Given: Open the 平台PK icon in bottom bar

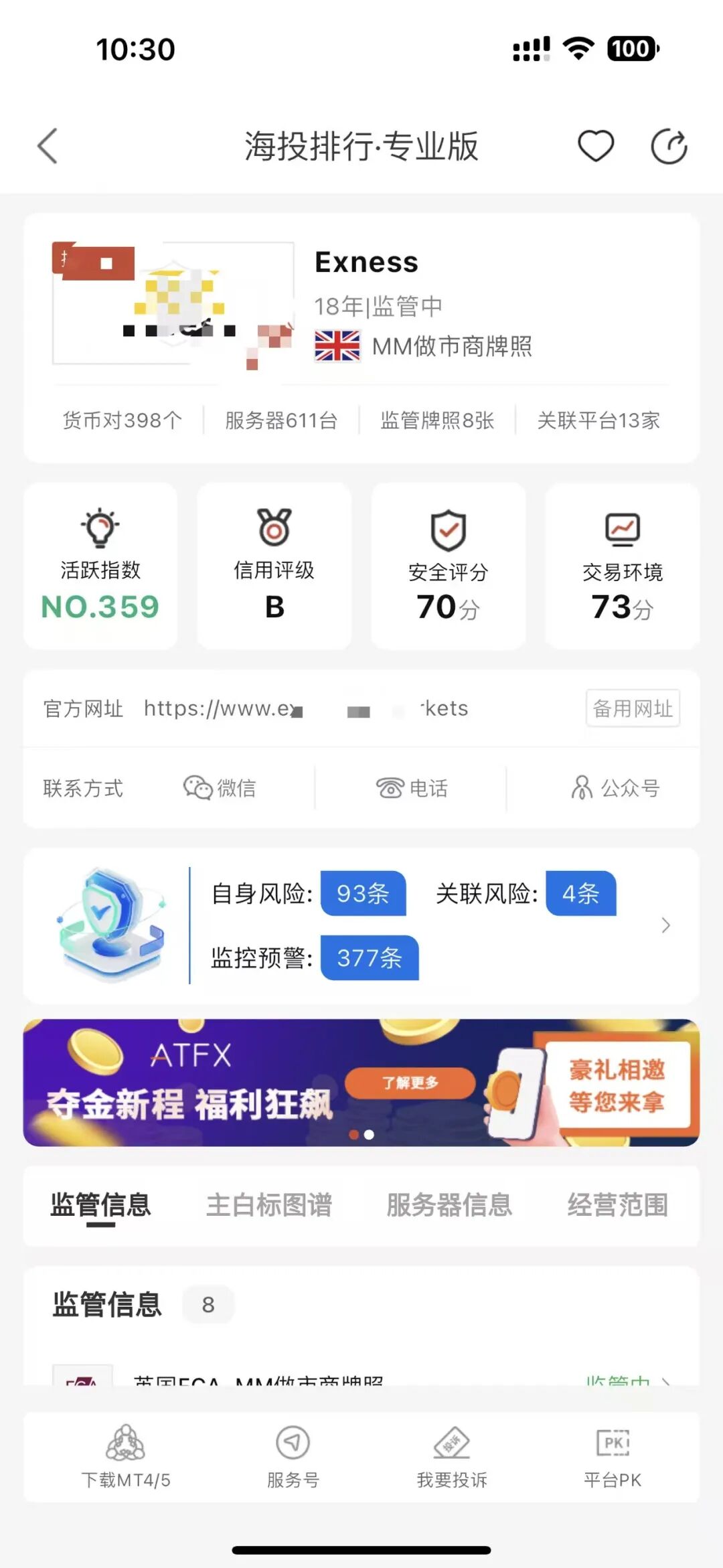Looking at the screenshot, I should tap(613, 1443).
